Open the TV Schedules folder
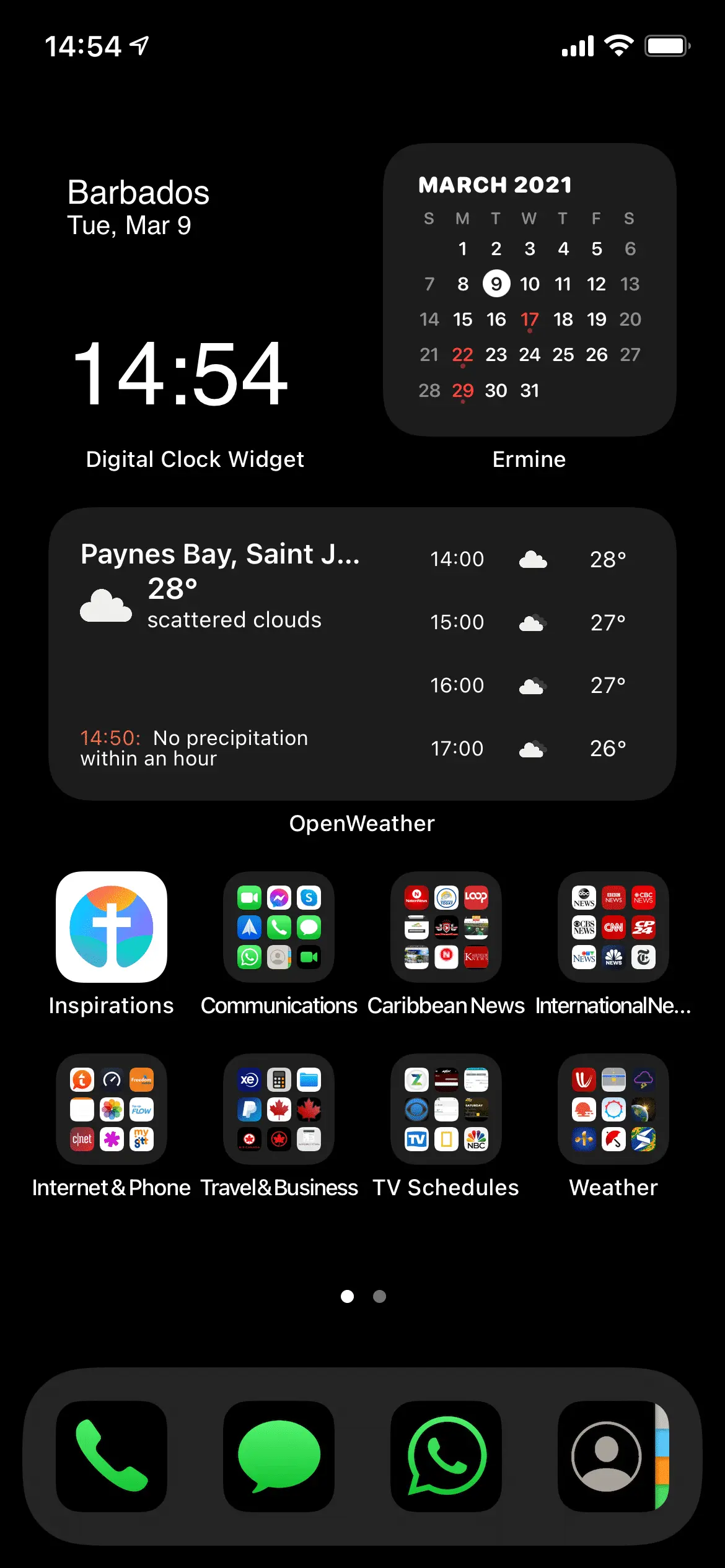The width and height of the screenshot is (725, 1568). (446, 1109)
